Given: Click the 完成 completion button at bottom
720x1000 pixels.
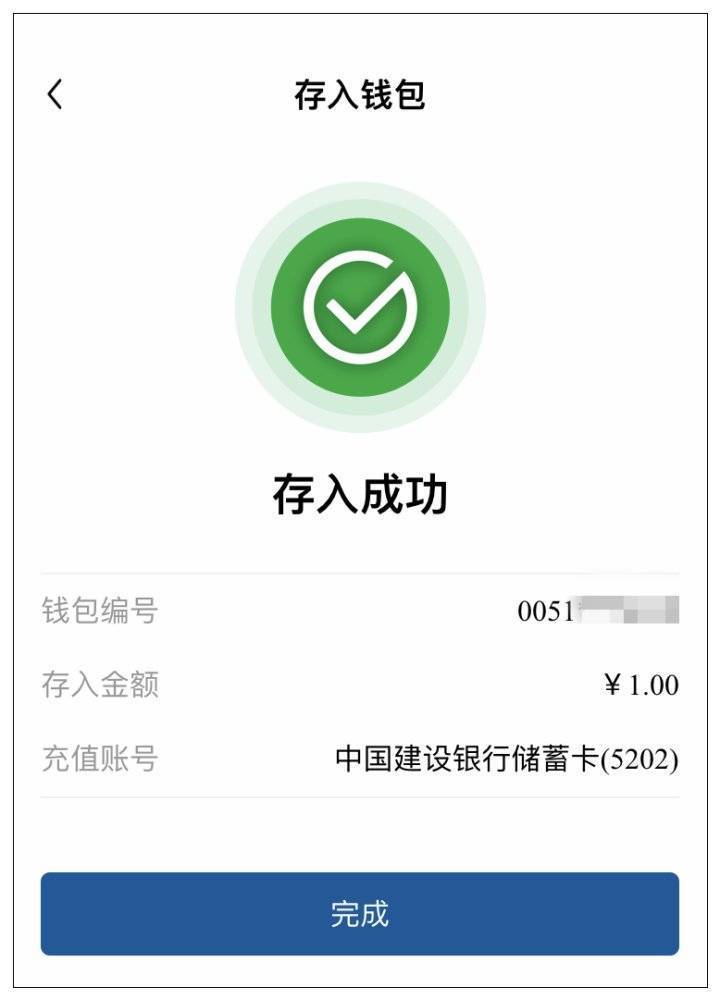Looking at the screenshot, I should tap(360, 912).
